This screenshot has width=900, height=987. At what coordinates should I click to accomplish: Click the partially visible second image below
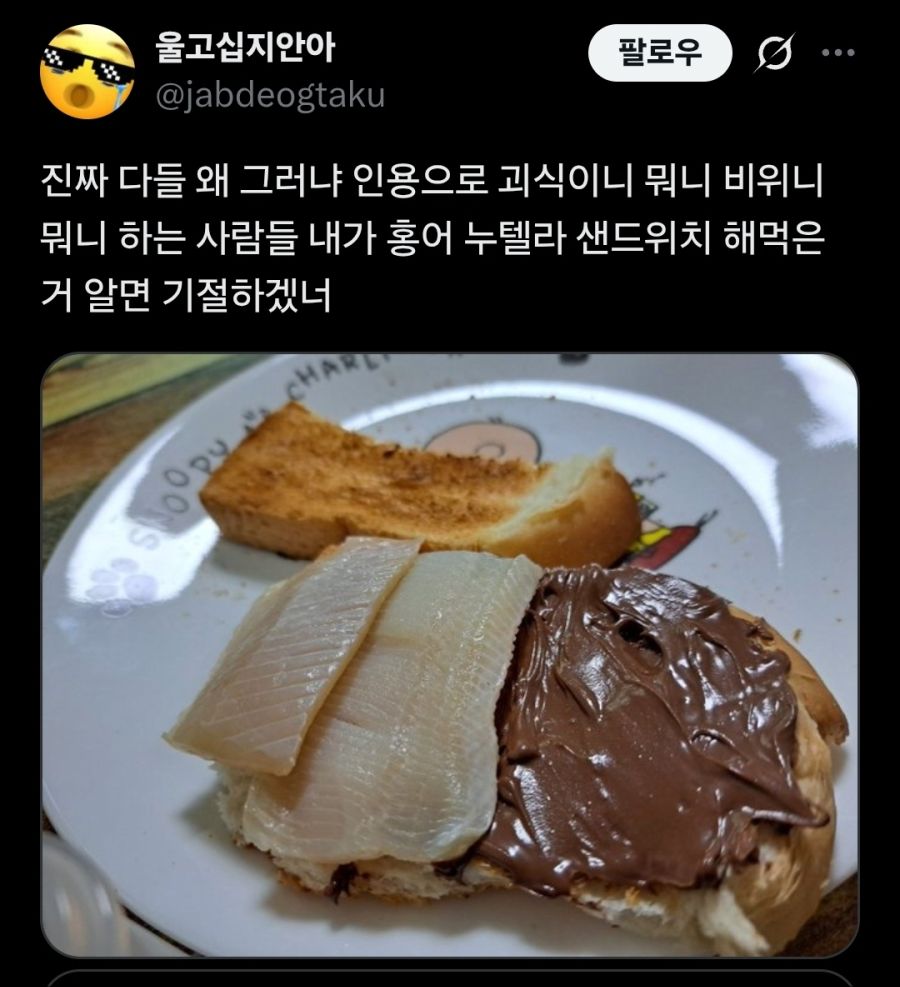coord(450,977)
